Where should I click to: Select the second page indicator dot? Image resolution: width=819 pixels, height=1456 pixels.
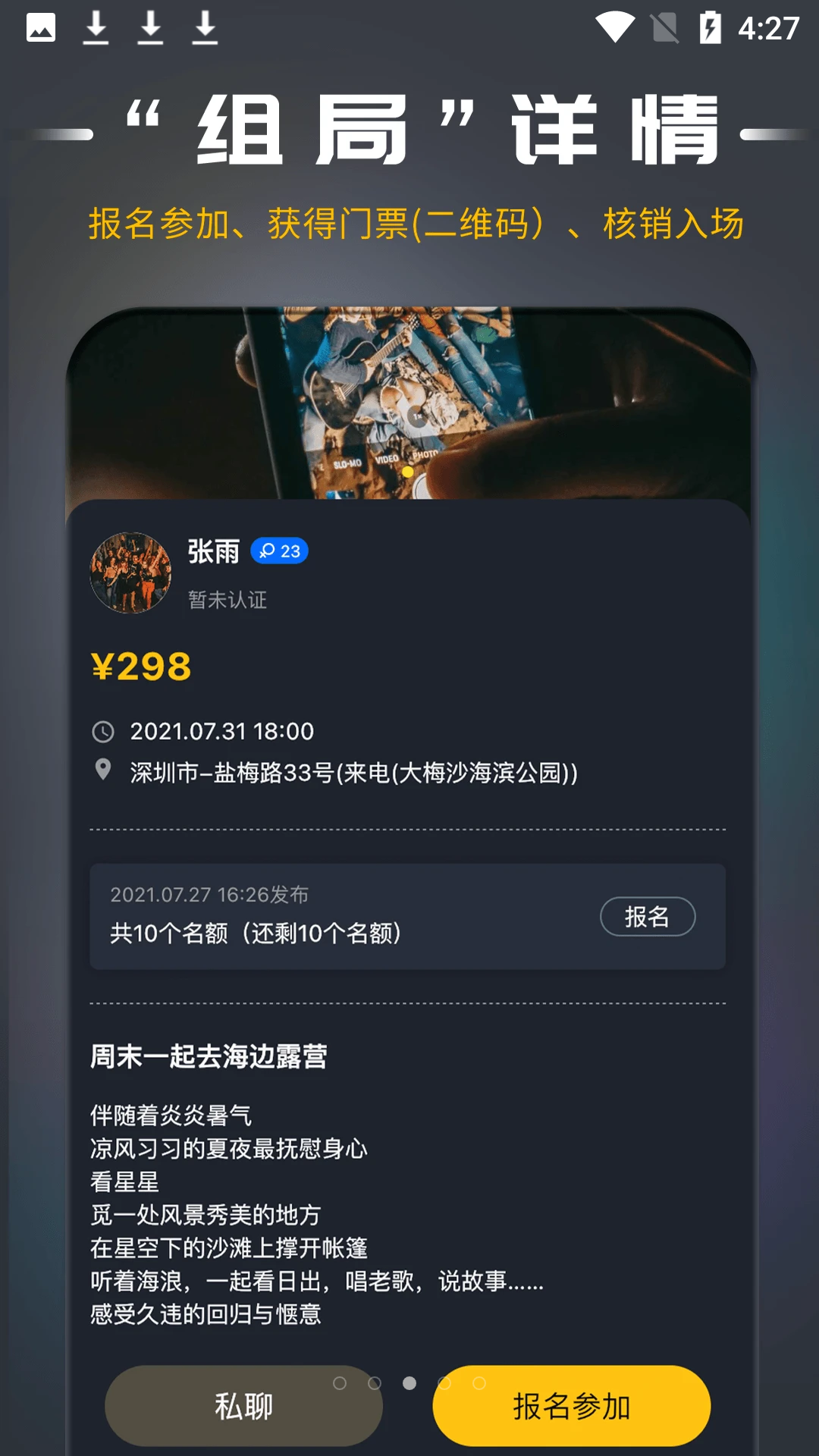point(375,1383)
